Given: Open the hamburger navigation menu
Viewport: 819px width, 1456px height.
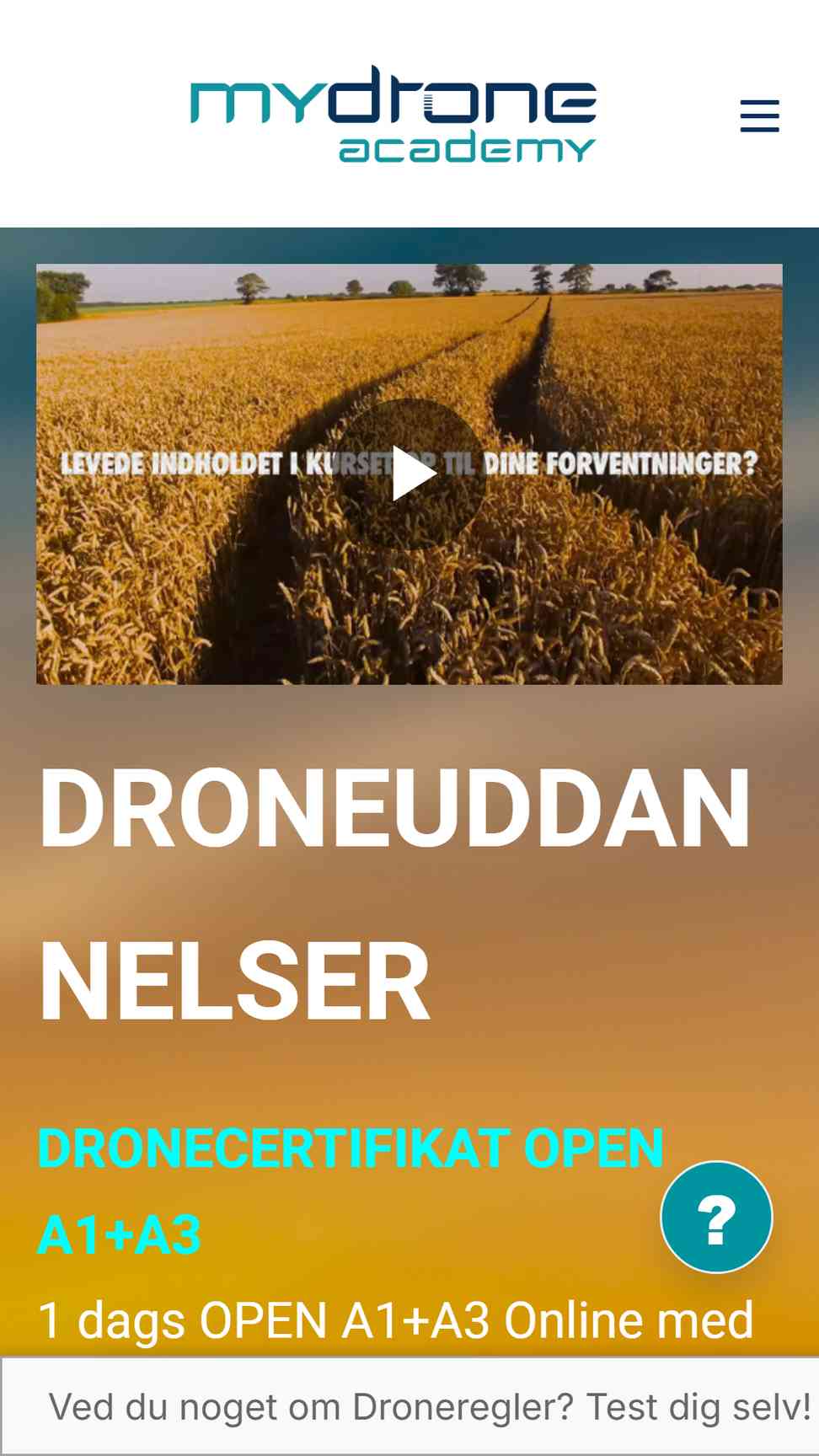Looking at the screenshot, I should (x=759, y=115).
